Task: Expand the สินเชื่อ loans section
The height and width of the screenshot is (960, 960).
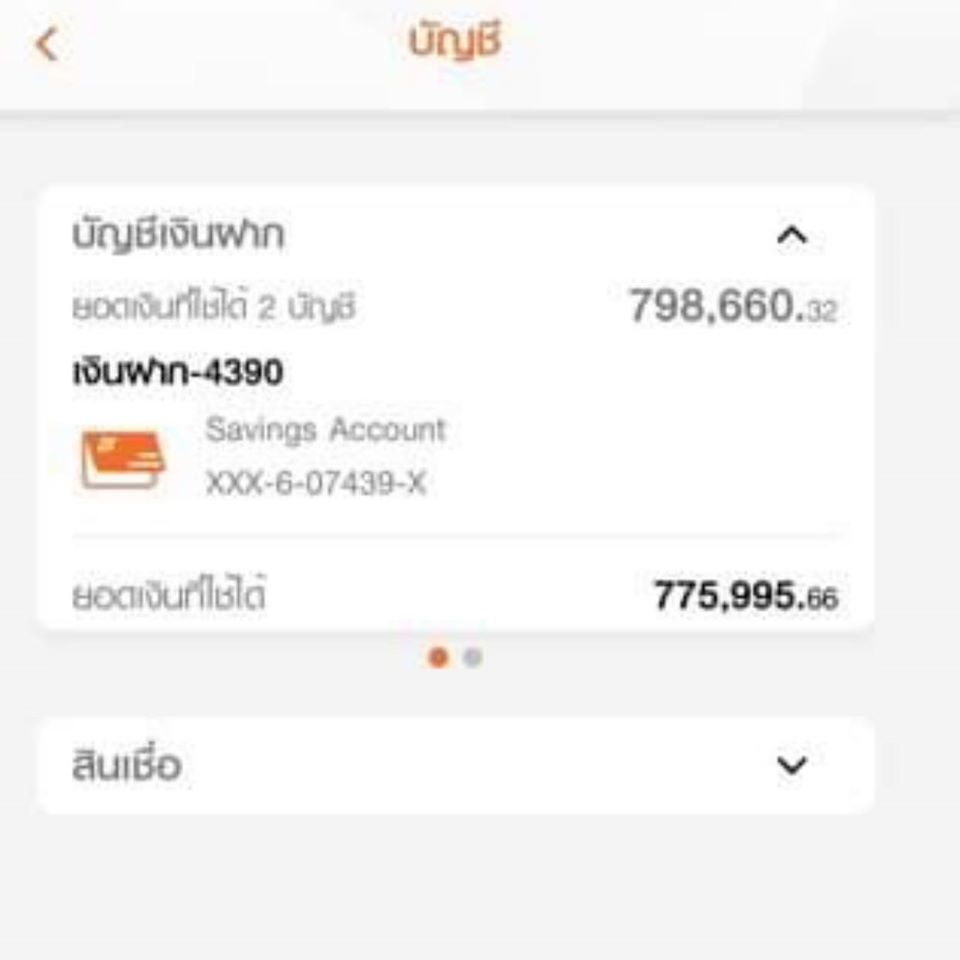Action: point(791,766)
